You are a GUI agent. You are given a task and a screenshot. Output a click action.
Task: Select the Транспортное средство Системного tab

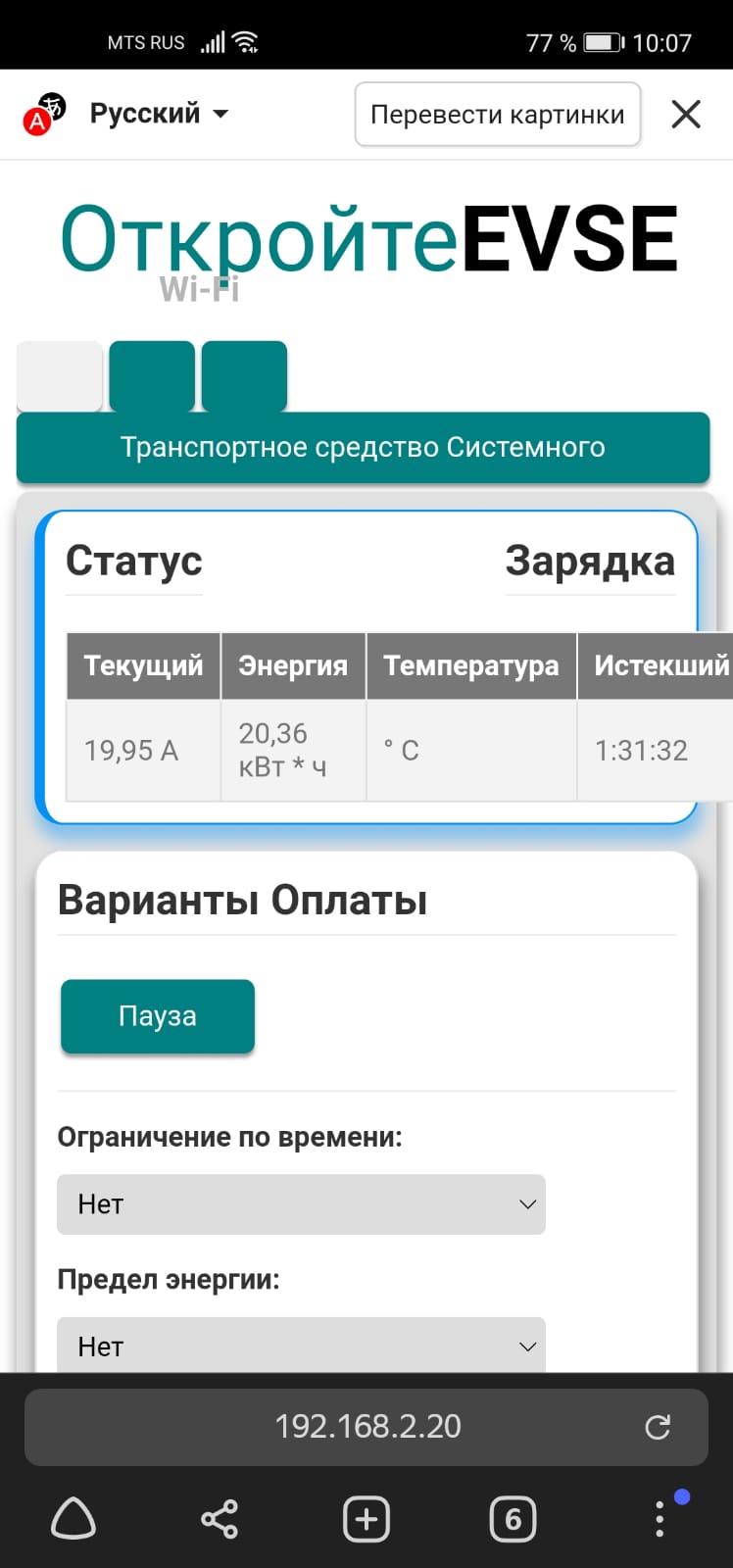(x=363, y=448)
